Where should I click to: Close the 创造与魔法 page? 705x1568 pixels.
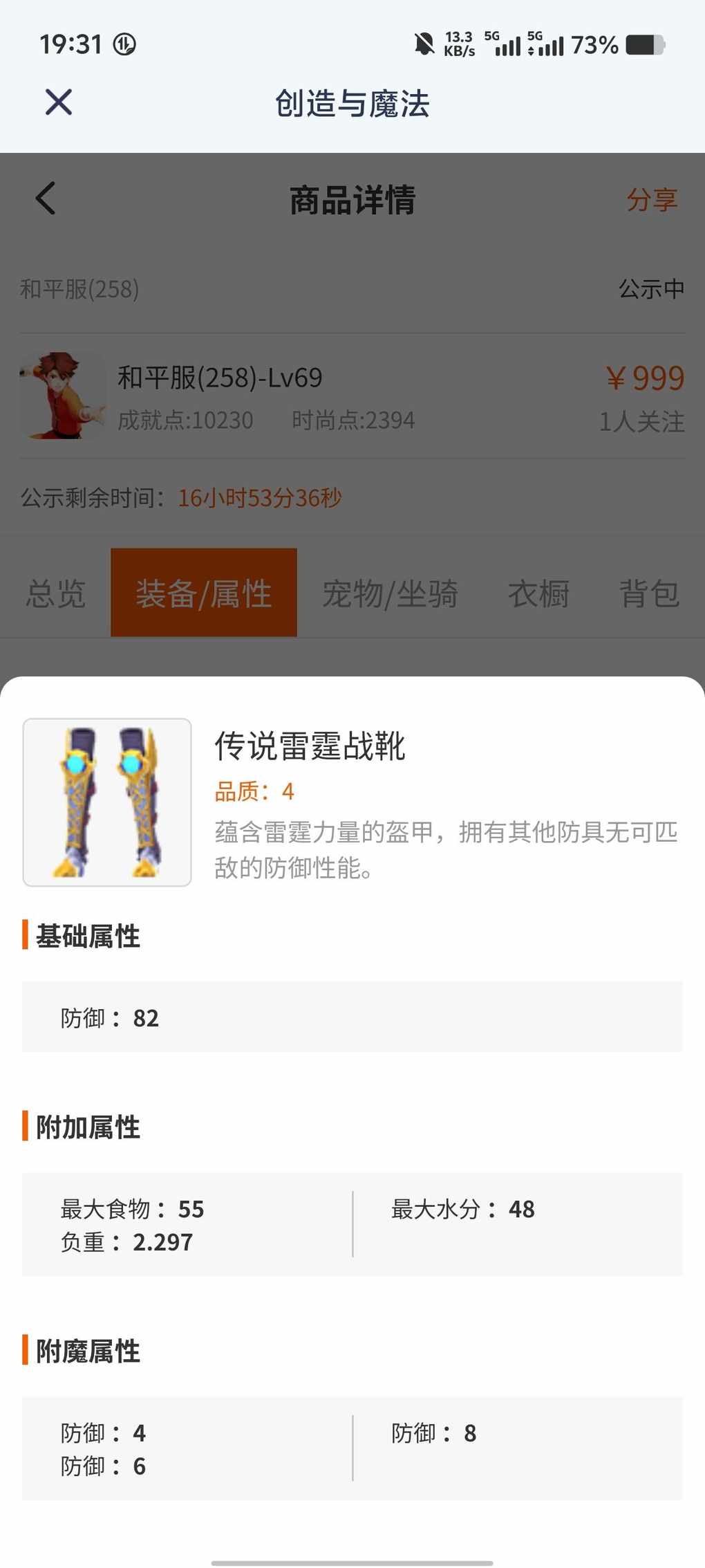point(59,102)
